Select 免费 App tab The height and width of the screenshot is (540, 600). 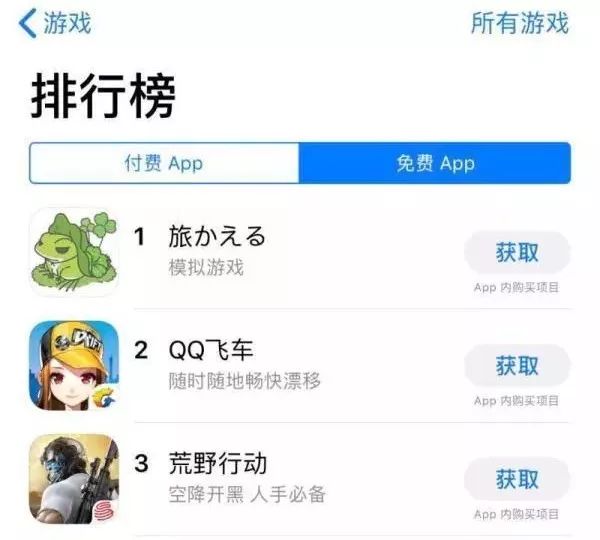435,163
